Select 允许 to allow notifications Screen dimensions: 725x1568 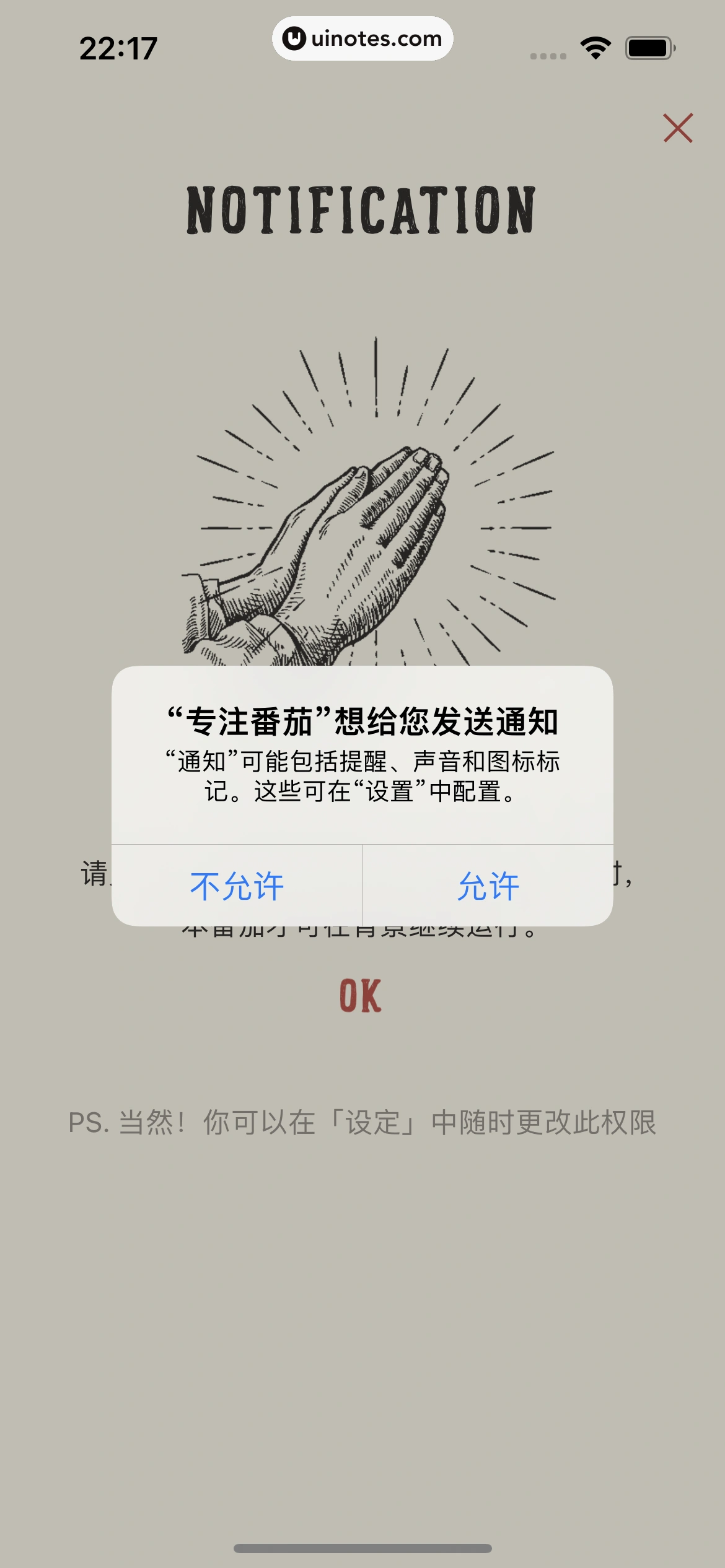[489, 887]
